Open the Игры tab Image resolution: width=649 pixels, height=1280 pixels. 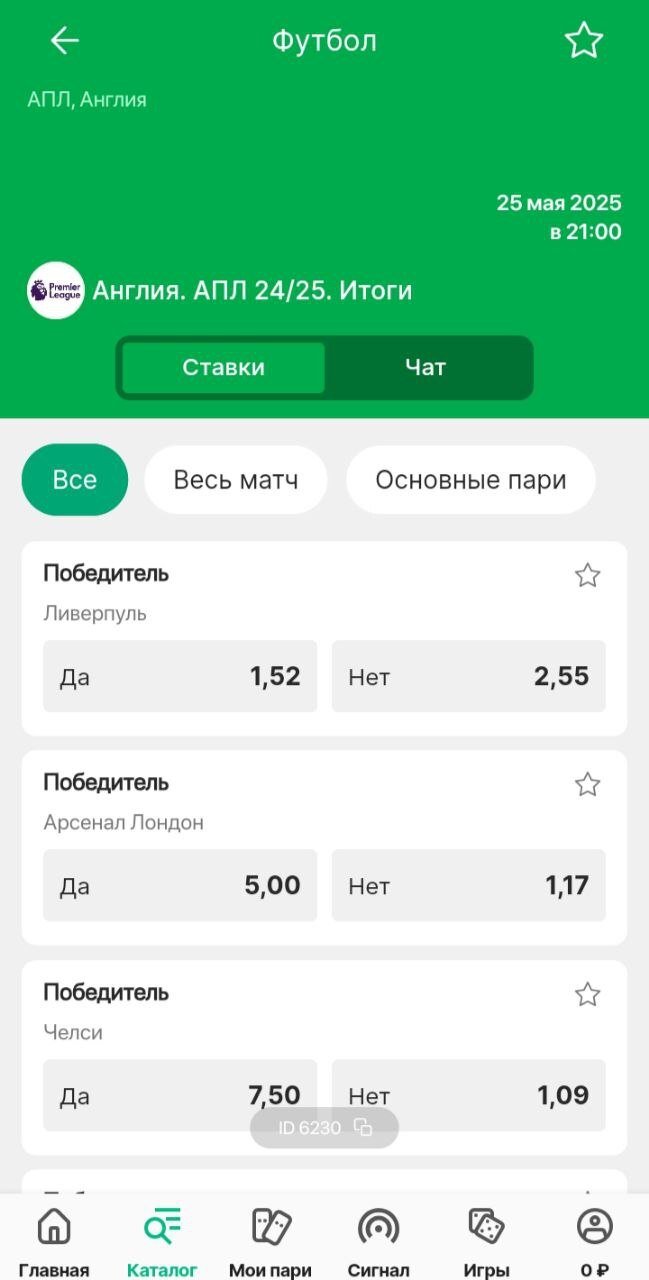coord(486,1240)
